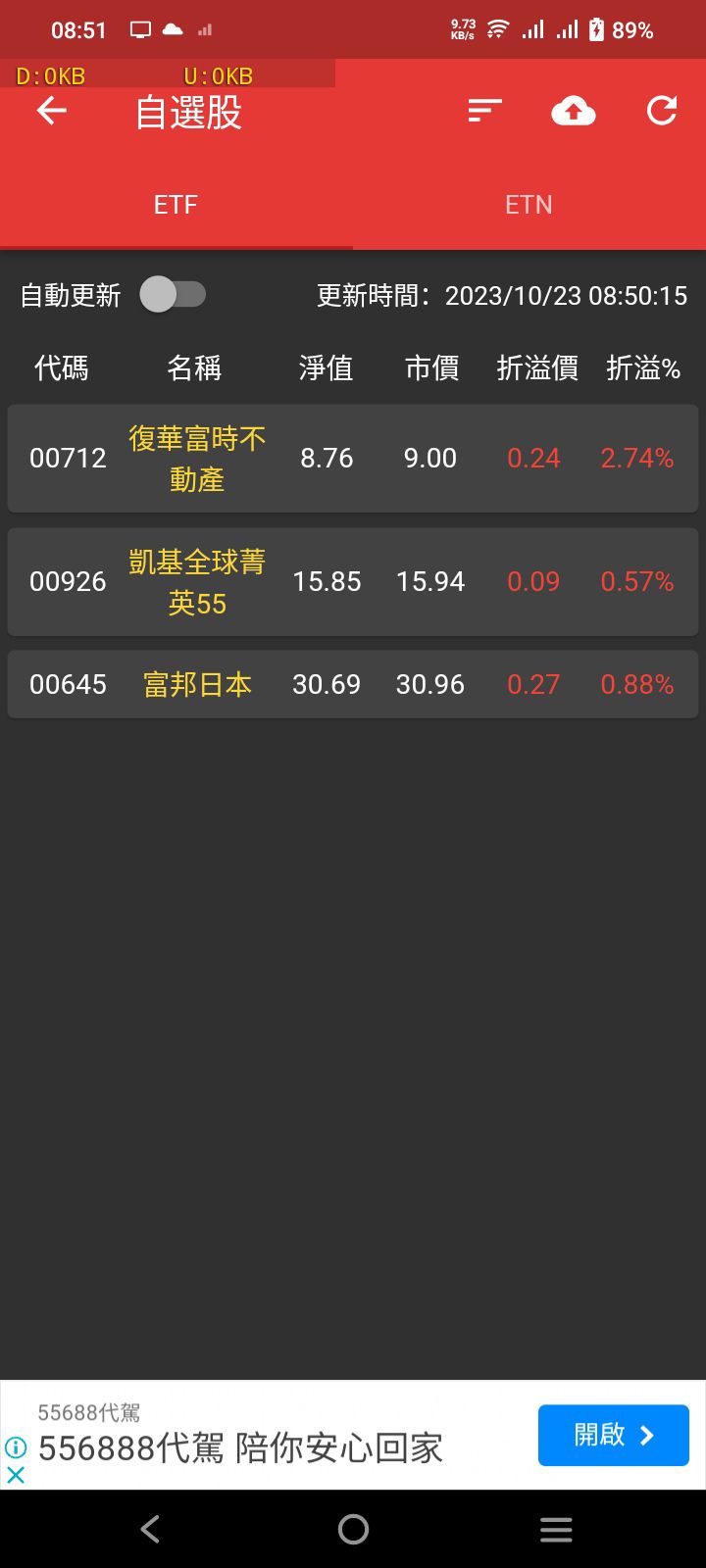Expand details for 00712 復華富時不動產

[x=353, y=458]
